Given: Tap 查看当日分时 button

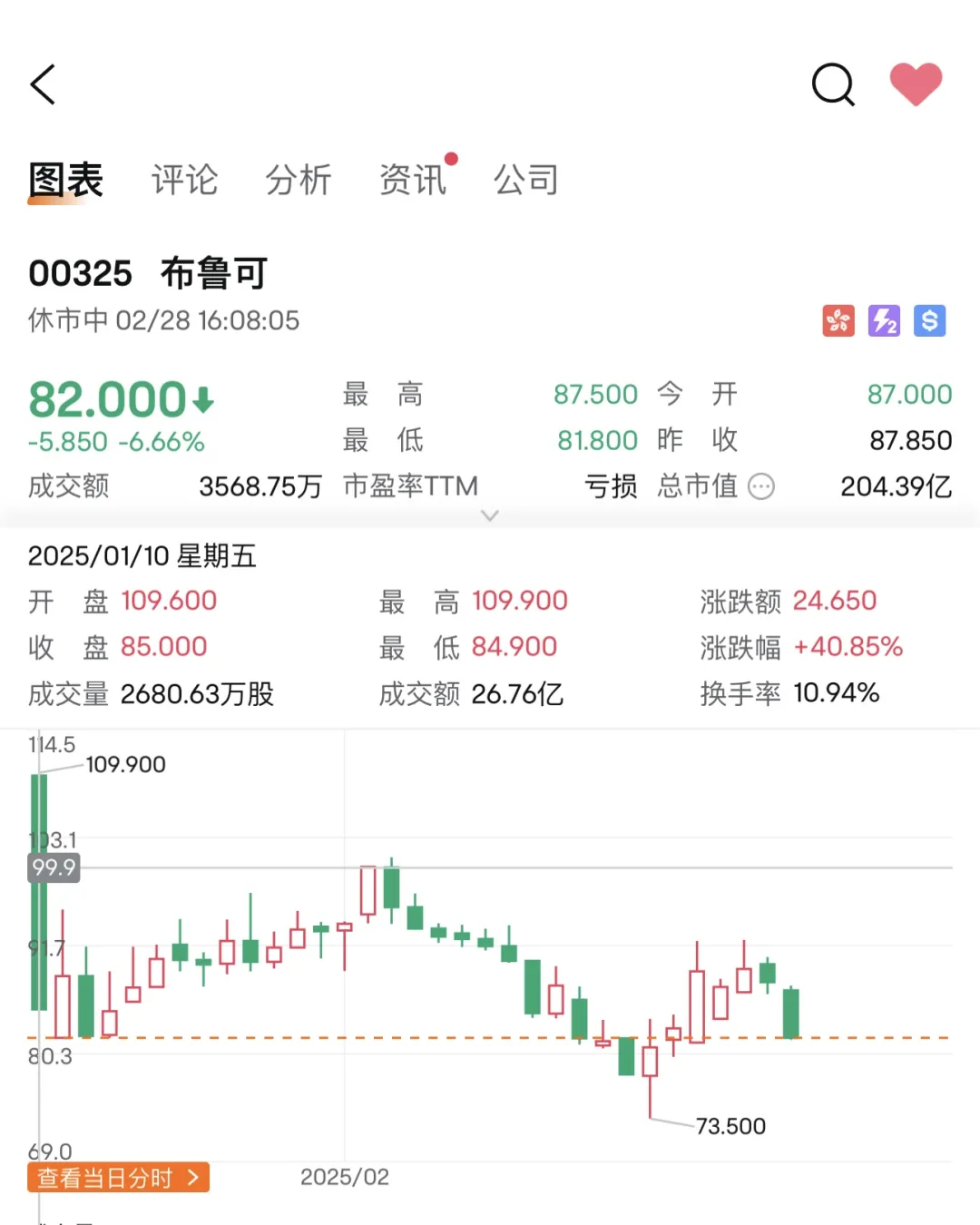Looking at the screenshot, I should click(118, 1177).
